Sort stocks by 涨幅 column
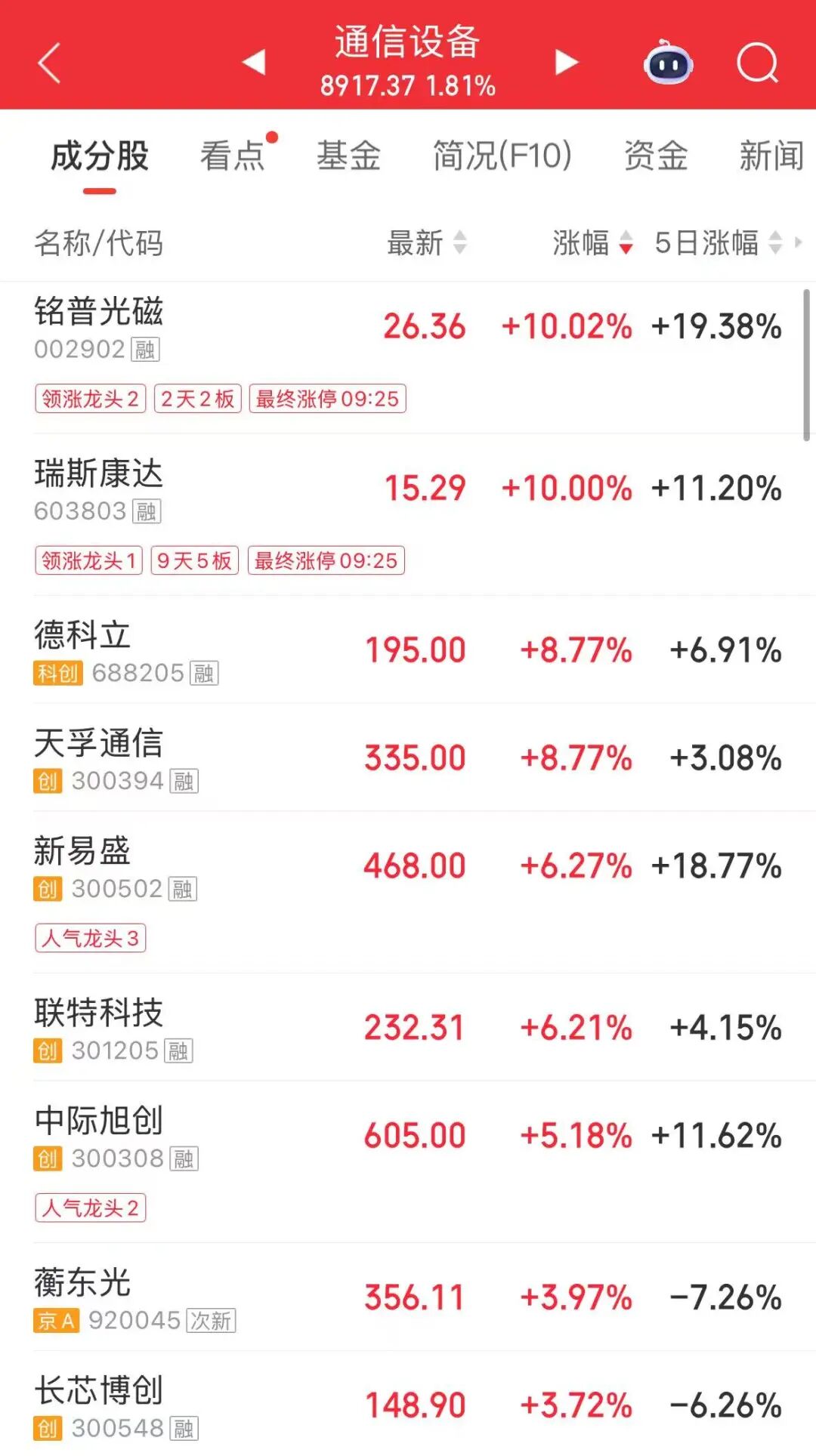The image size is (816, 1456). click(592, 243)
